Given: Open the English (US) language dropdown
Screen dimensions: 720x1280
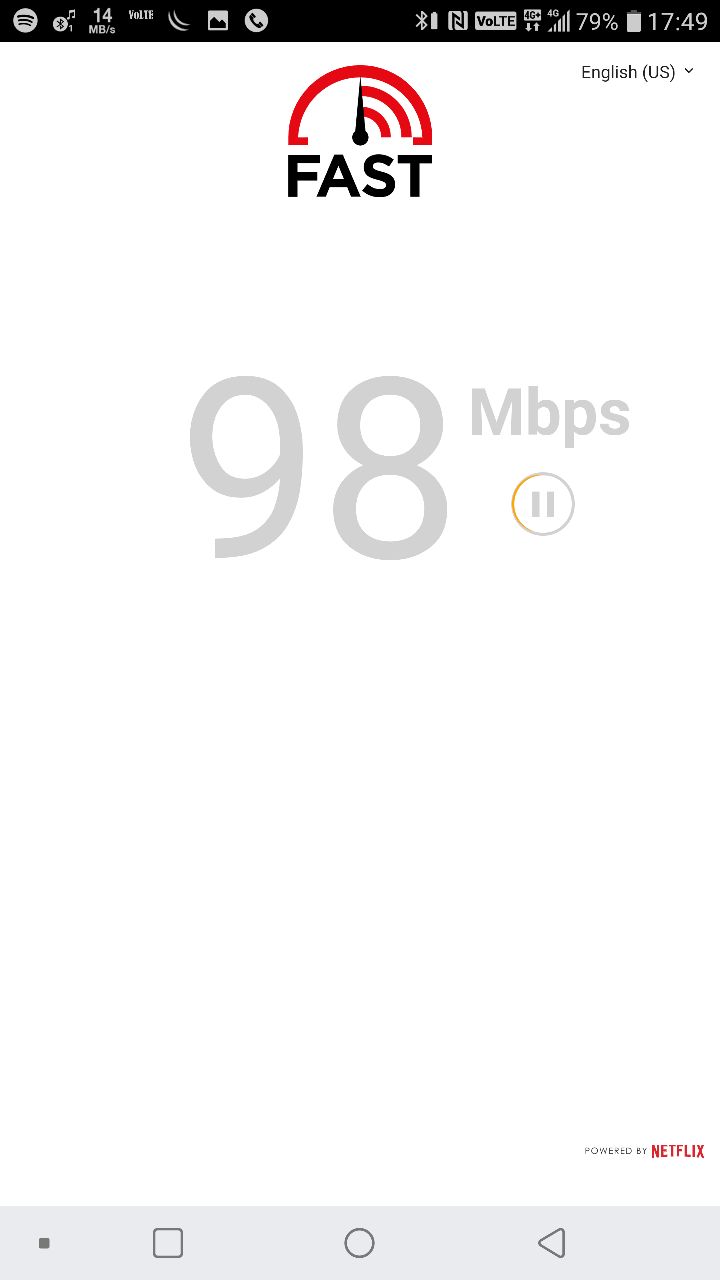Looking at the screenshot, I should point(637,72).
